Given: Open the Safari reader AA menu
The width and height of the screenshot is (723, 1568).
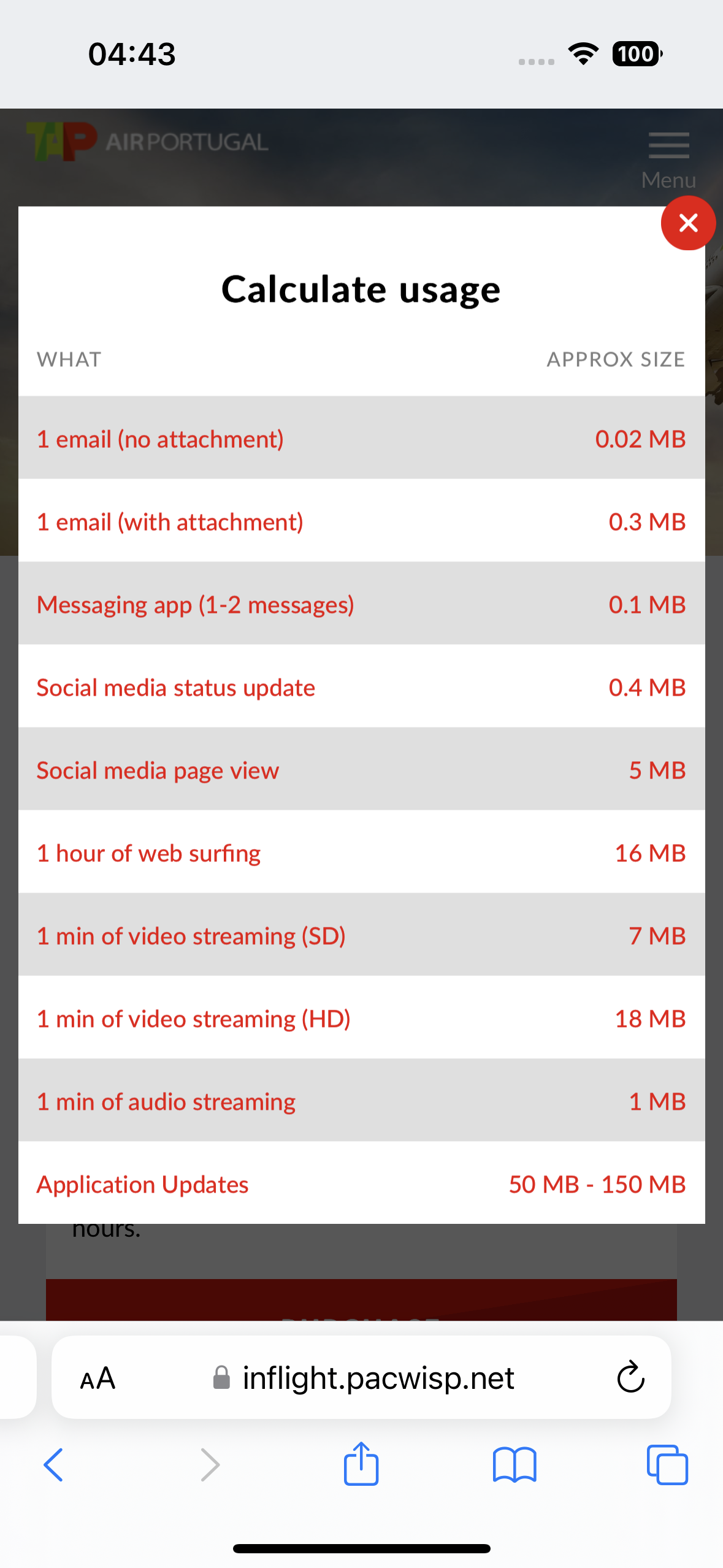Looking at the screenshot, I should point(98,1378).
